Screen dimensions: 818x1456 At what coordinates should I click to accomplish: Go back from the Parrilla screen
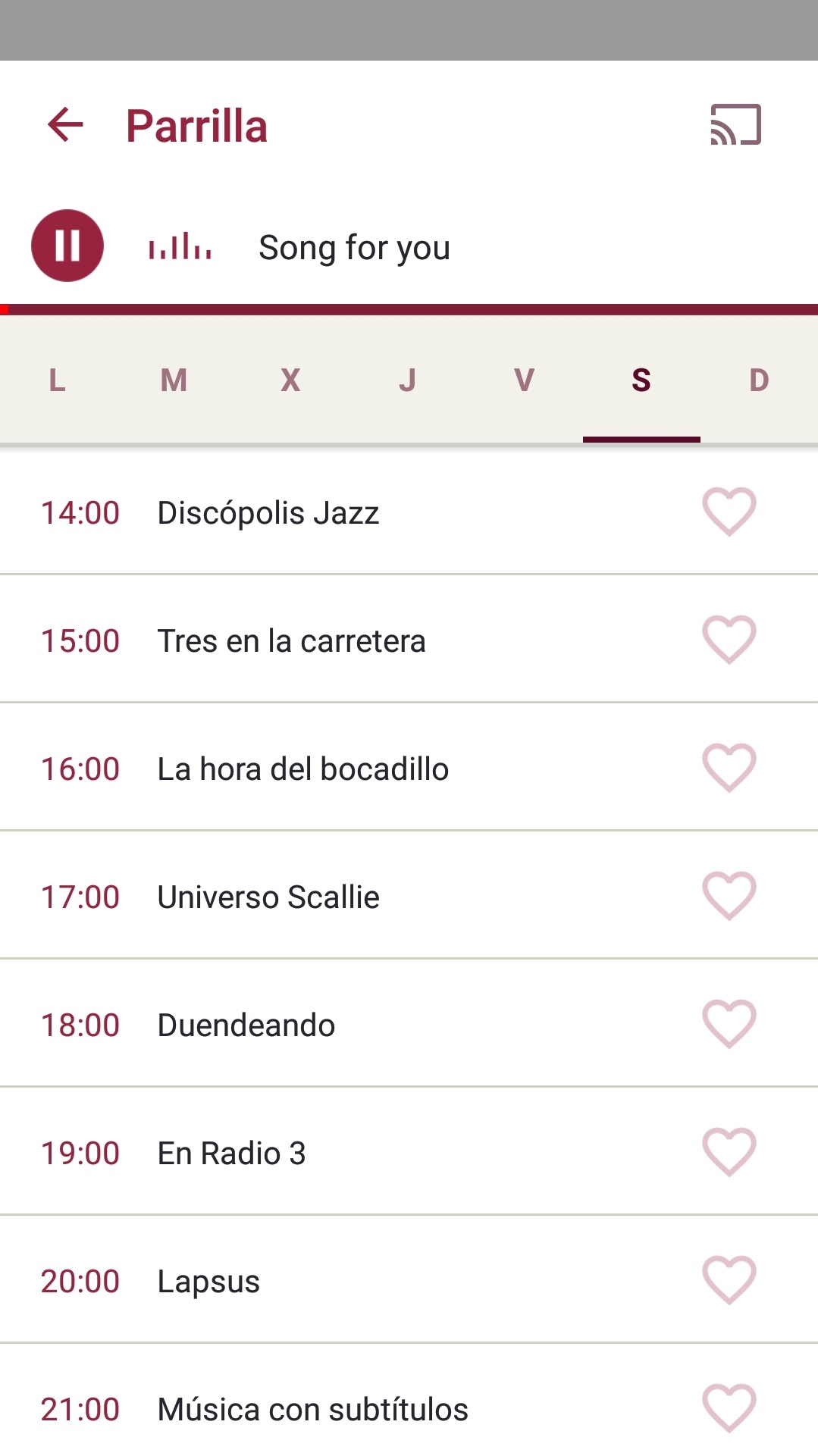[65, 125]
